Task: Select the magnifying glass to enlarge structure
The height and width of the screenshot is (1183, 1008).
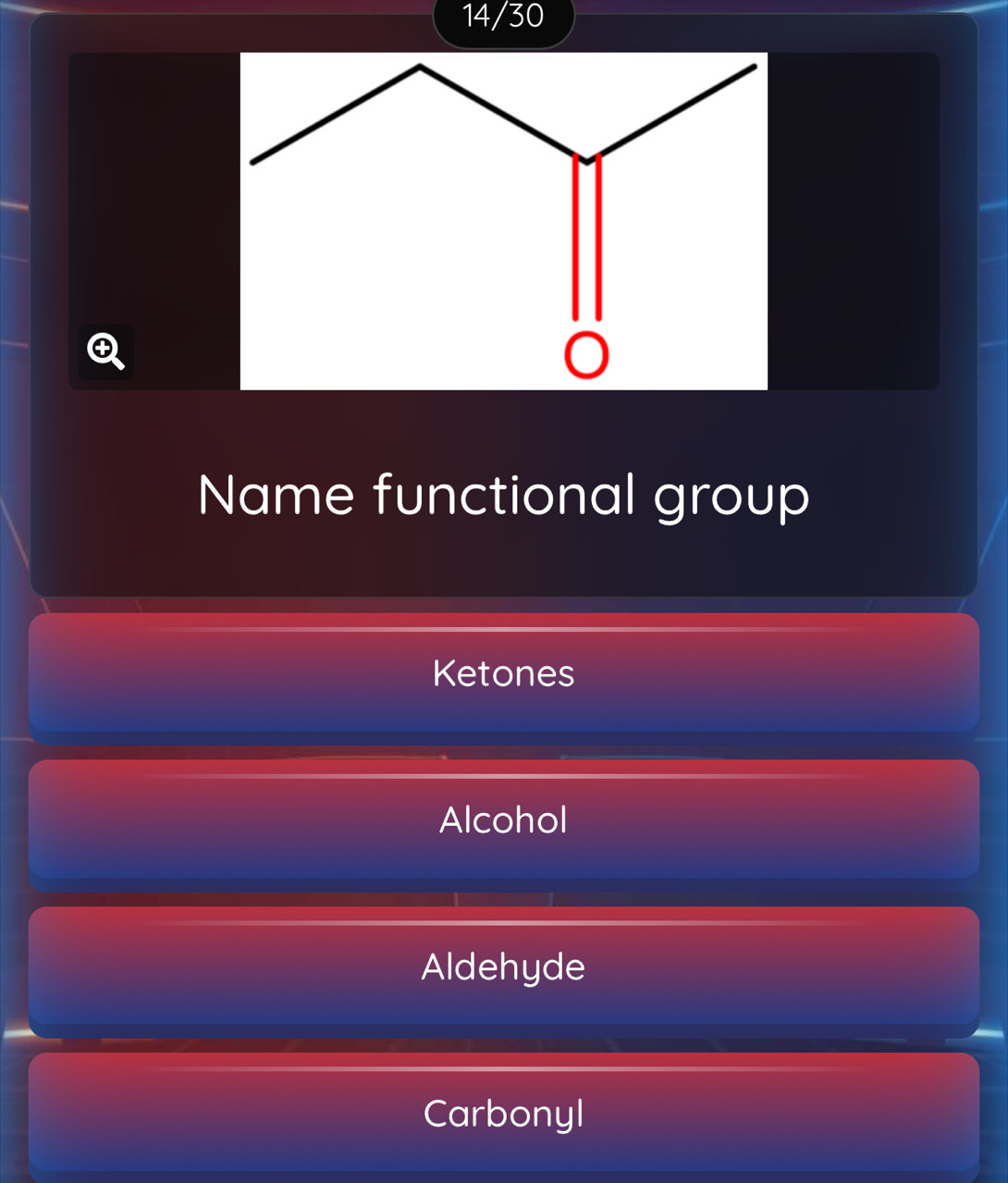Action: (104, 352)
